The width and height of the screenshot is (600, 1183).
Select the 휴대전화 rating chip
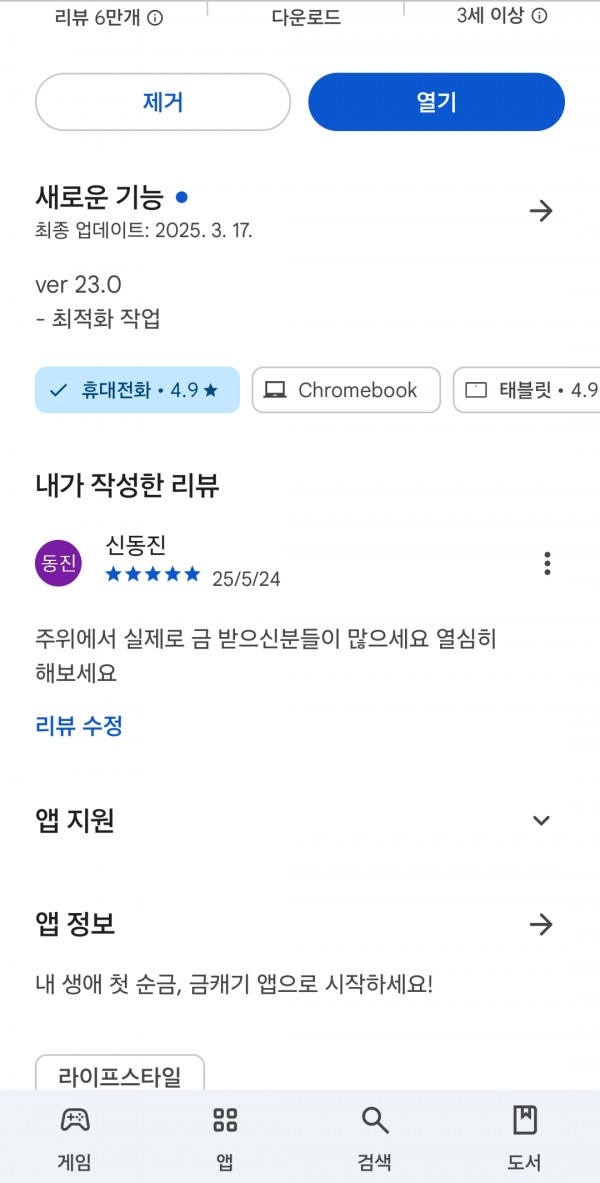point(137,390)
